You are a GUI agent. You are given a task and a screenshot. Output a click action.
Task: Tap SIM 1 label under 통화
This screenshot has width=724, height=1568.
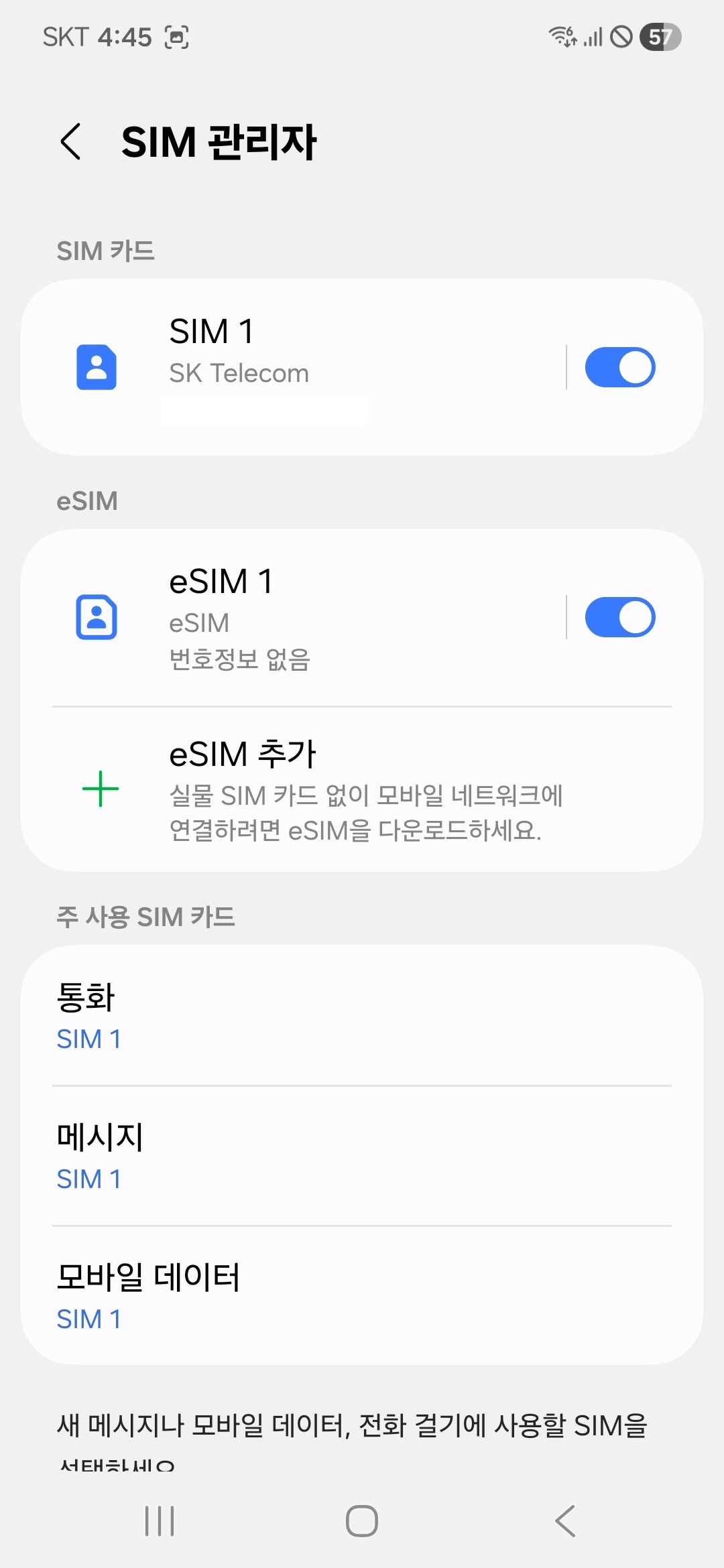(89, 1039)
